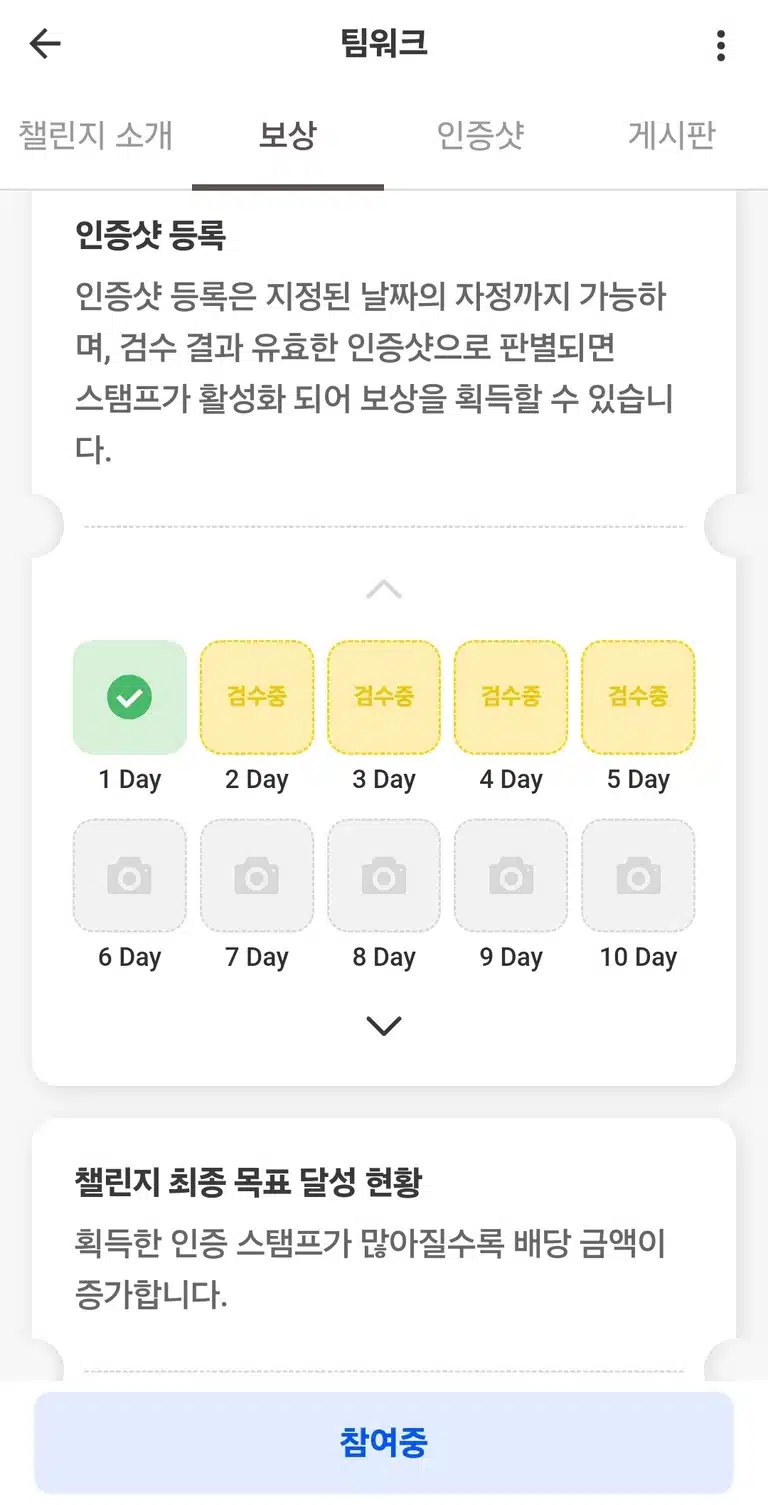768x1505 pixels.
Task: Expand more days with the down chevron
Action: click(384, 1026)
